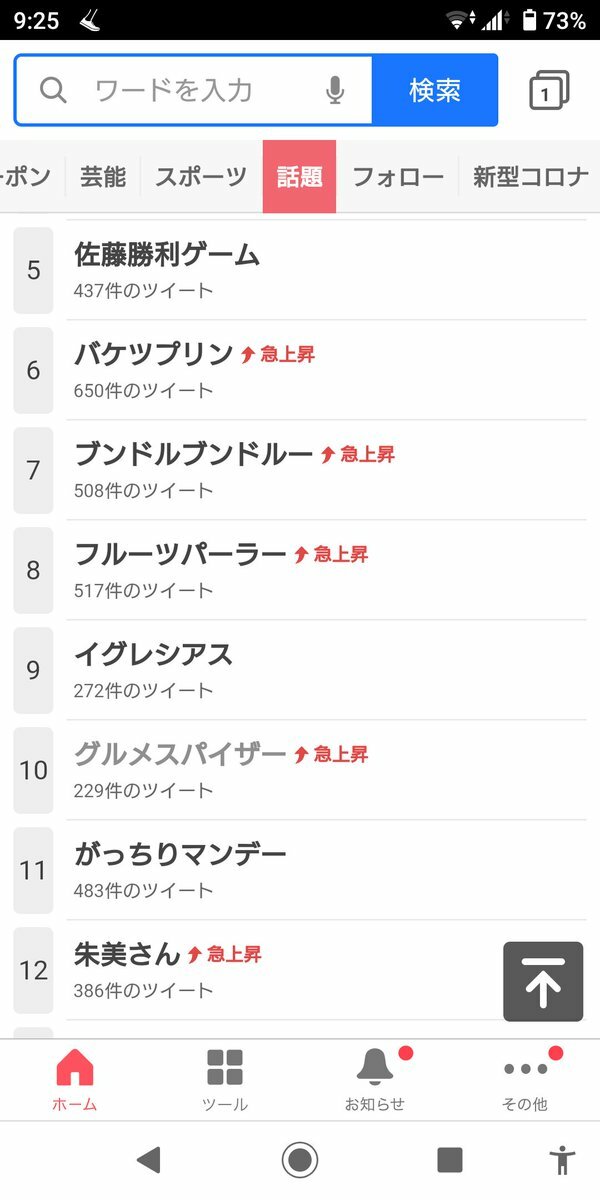Switch to the スポーツ tab
Viewport: 600px width, 1200px height.
pyautogui.click(x=201, y=177)
